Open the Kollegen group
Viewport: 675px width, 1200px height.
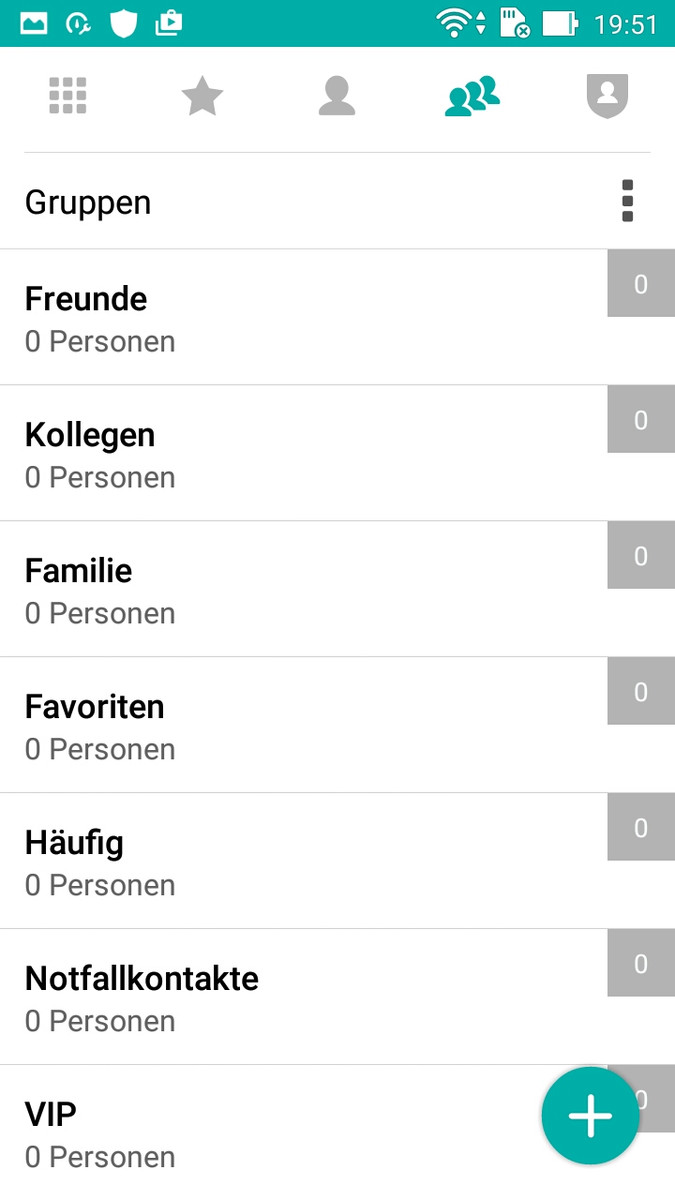click(x=337, y=453)
